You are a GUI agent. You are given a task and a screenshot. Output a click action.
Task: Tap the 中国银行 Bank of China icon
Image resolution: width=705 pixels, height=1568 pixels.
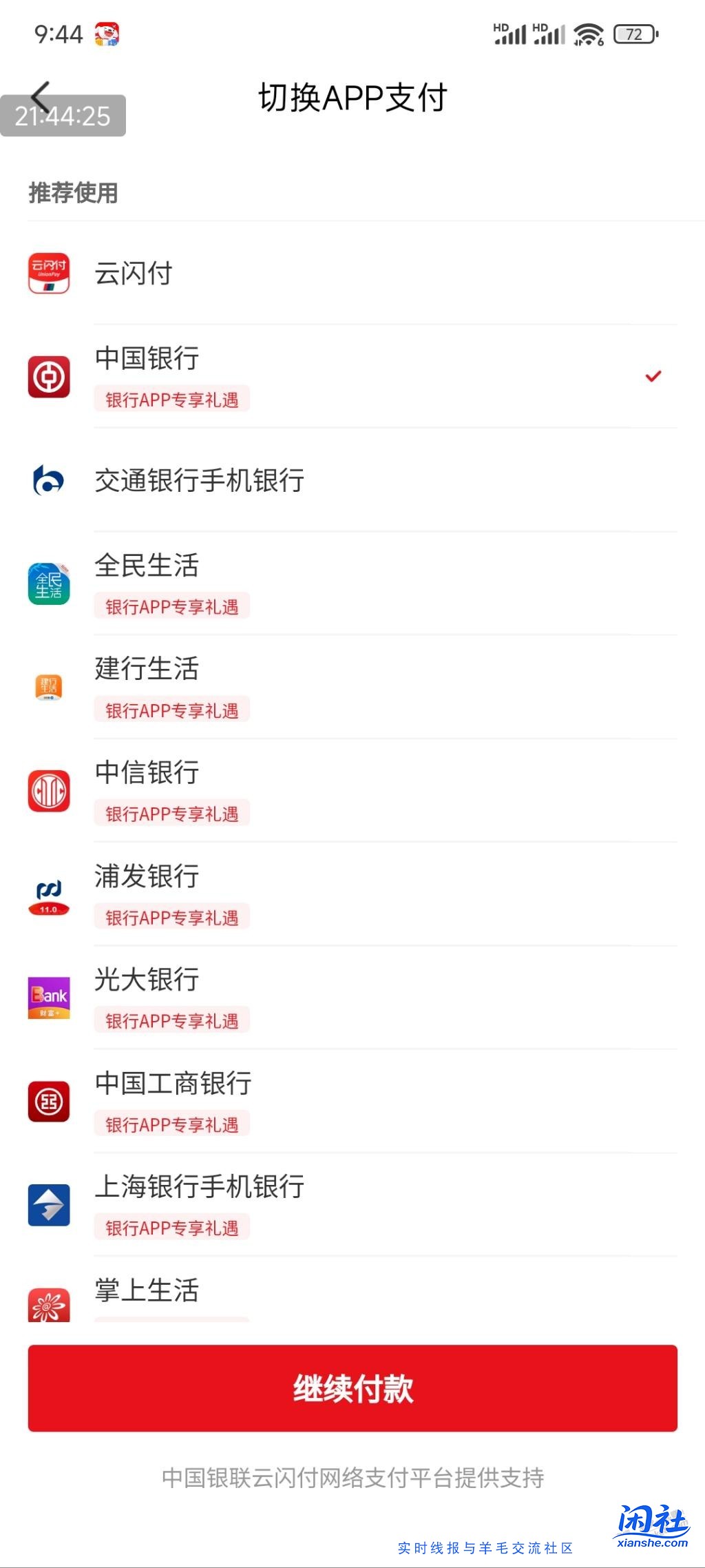tap(49, 377)
